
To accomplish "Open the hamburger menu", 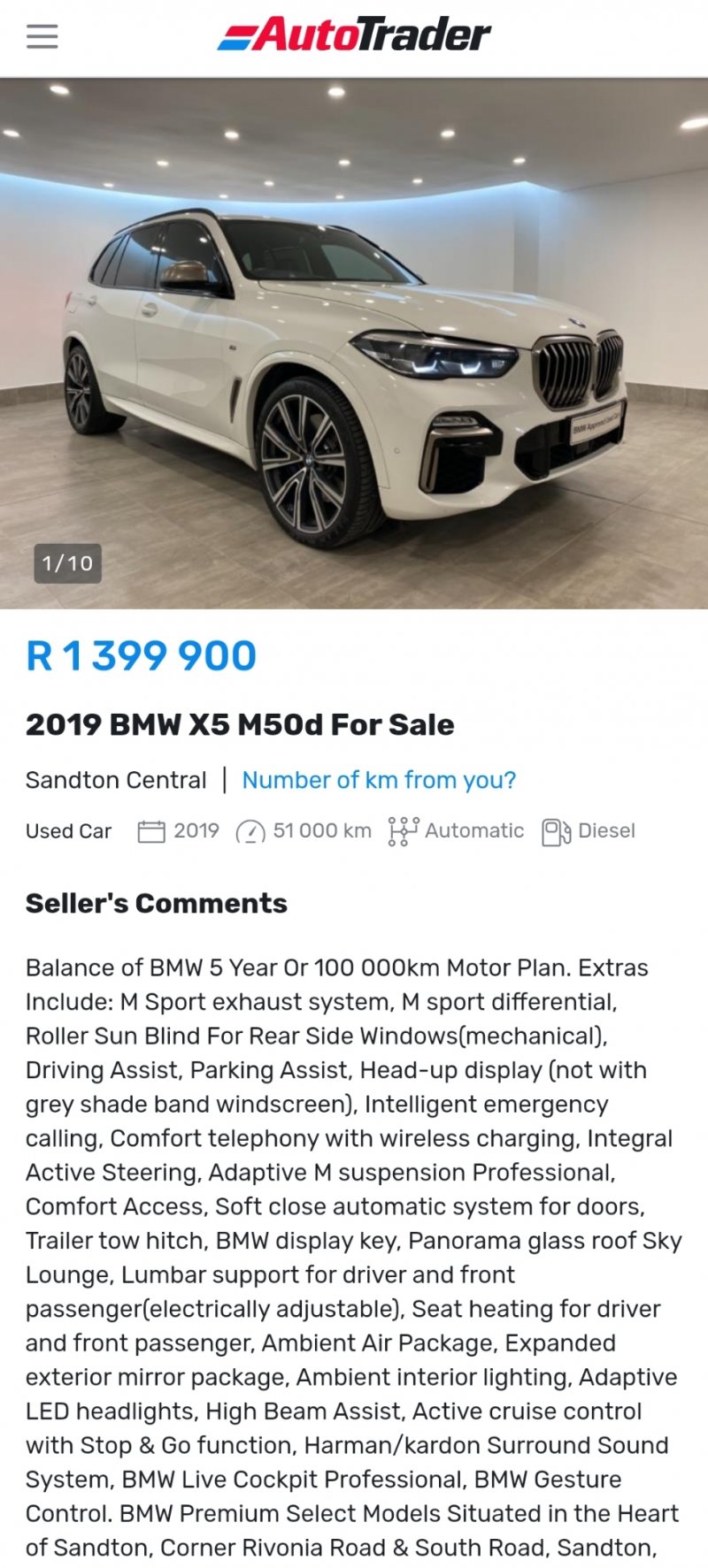I will 42,36.
